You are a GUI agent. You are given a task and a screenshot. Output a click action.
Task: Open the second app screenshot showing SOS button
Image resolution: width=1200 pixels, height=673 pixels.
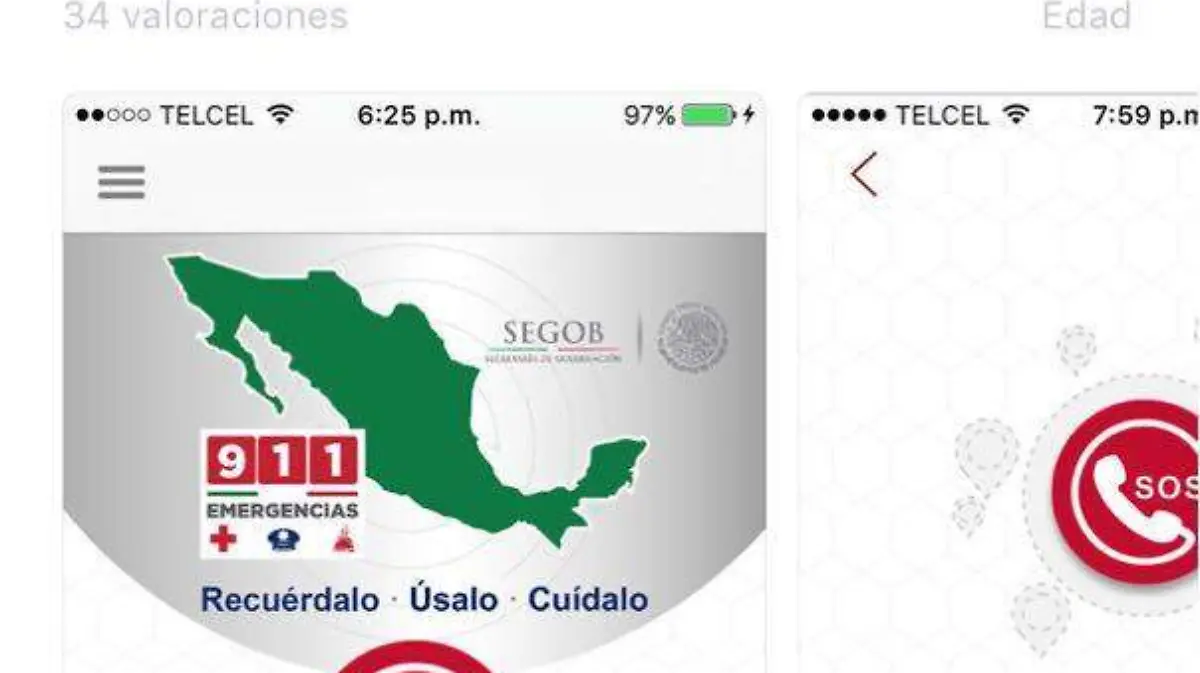(x=1000, y=400)
